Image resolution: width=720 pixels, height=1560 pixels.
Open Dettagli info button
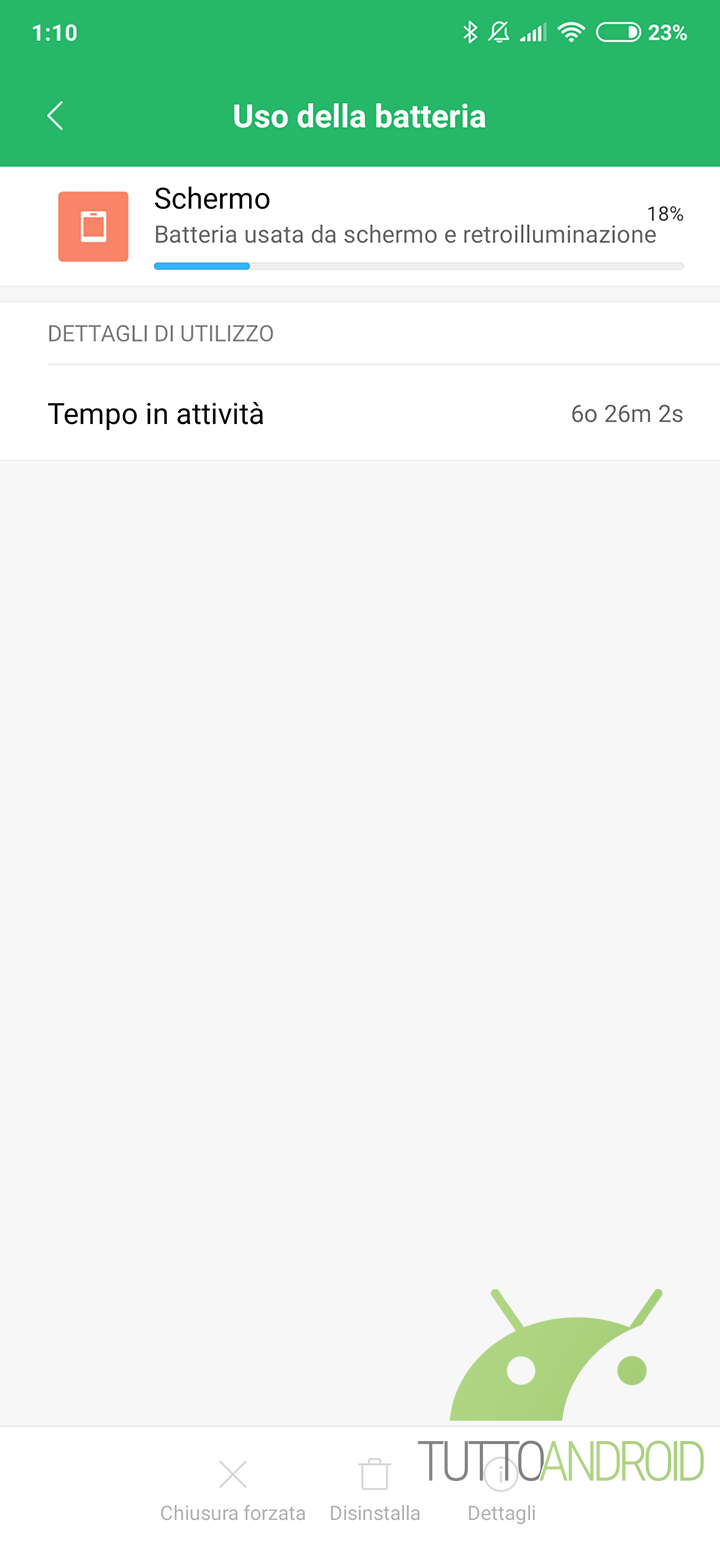coord(501,1488)
